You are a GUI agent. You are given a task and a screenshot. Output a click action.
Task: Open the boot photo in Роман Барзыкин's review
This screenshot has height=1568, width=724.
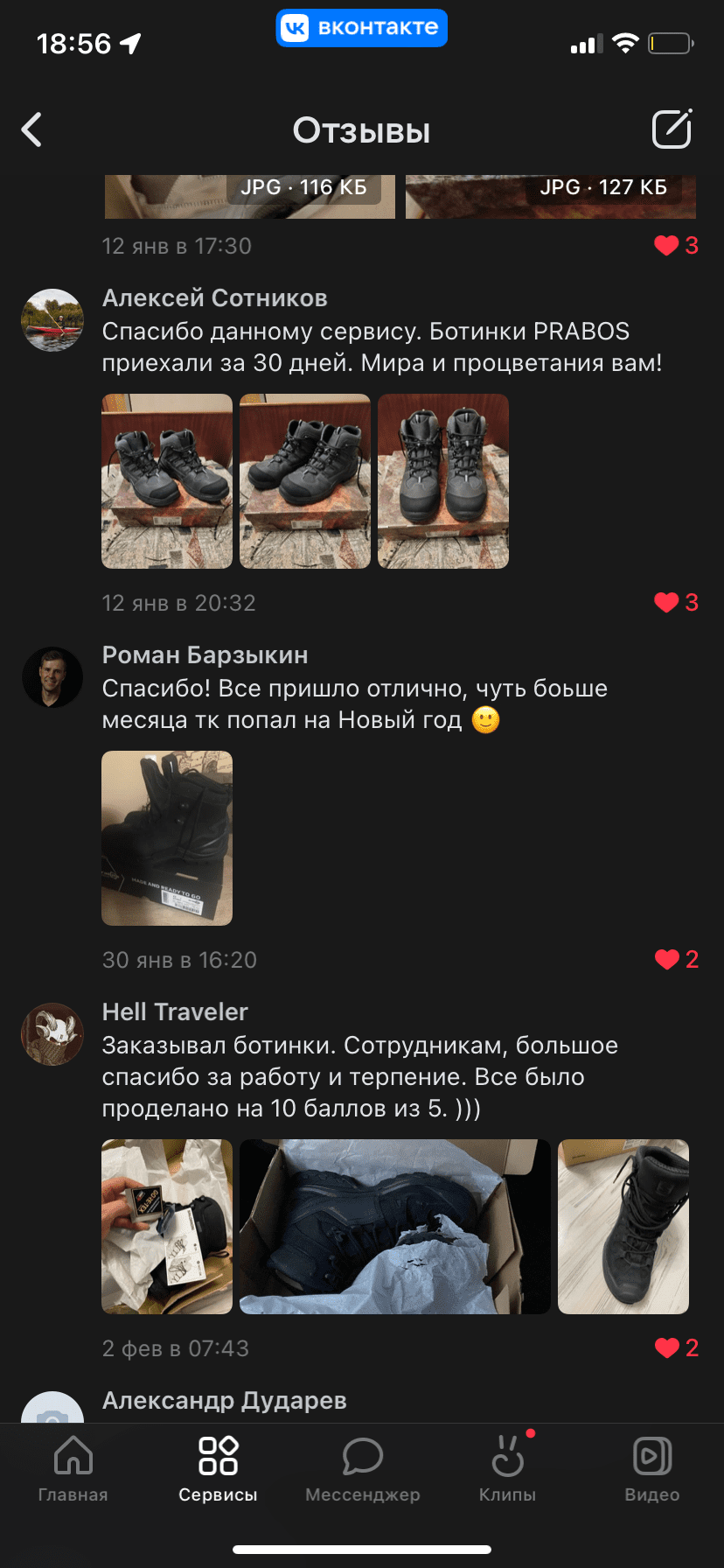pyautogui.click(x=167, y=838)
